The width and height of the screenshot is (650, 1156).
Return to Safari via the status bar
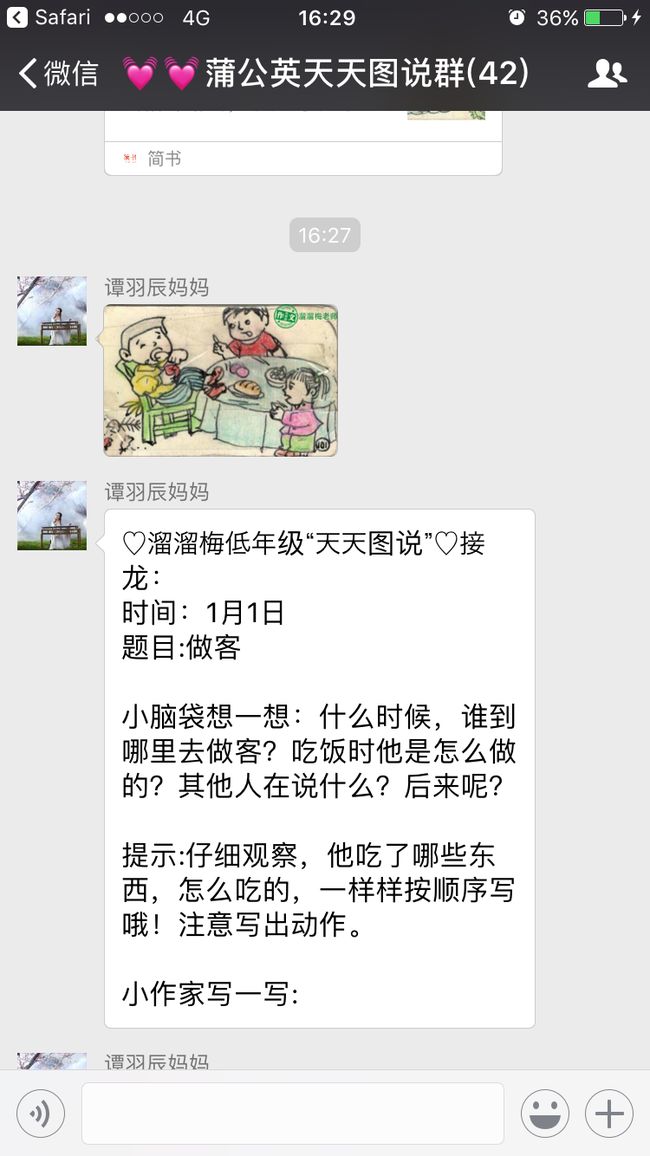coord(48,17)
